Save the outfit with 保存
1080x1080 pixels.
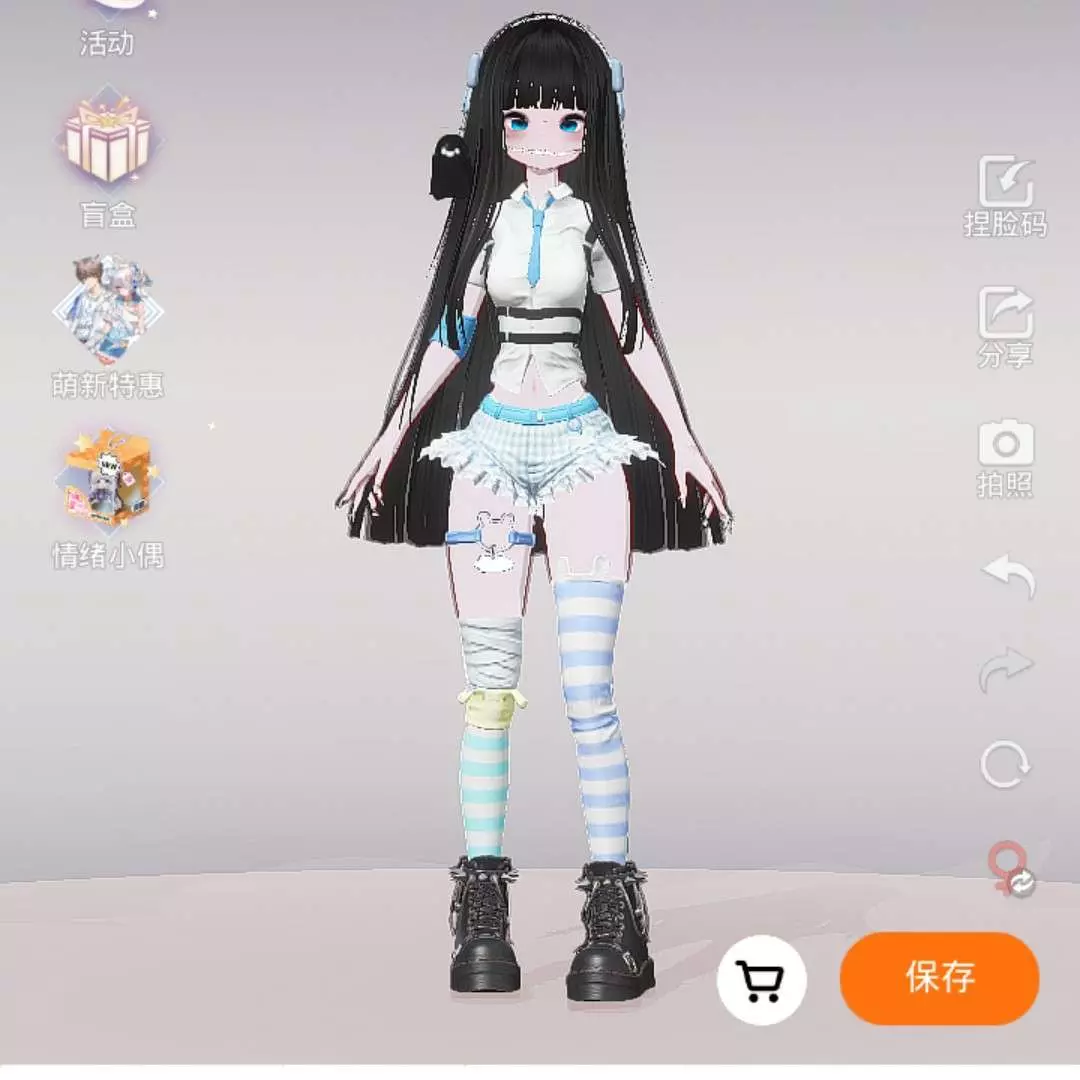(939, 978)
